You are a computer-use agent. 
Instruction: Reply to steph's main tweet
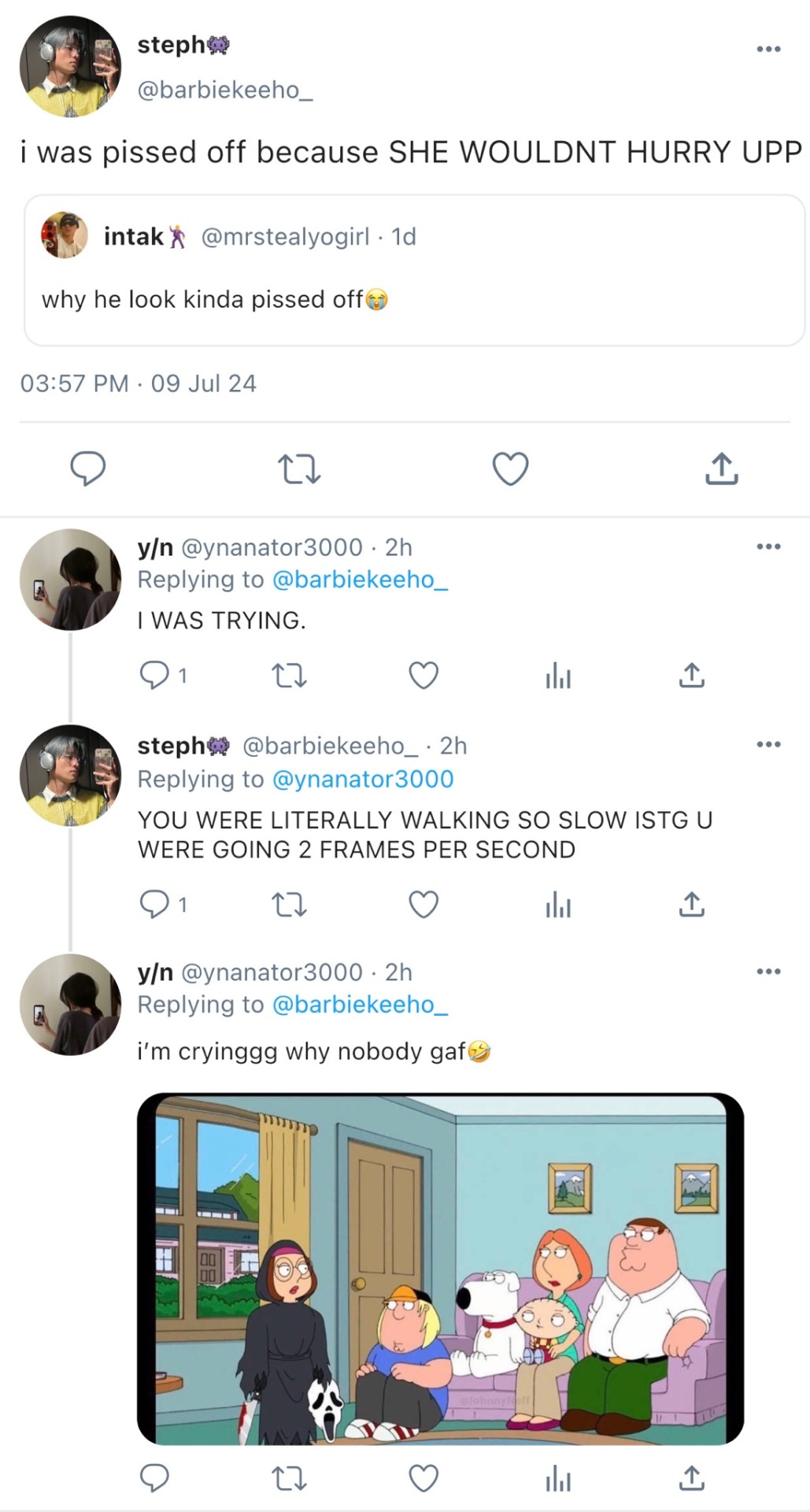(87, 469)
